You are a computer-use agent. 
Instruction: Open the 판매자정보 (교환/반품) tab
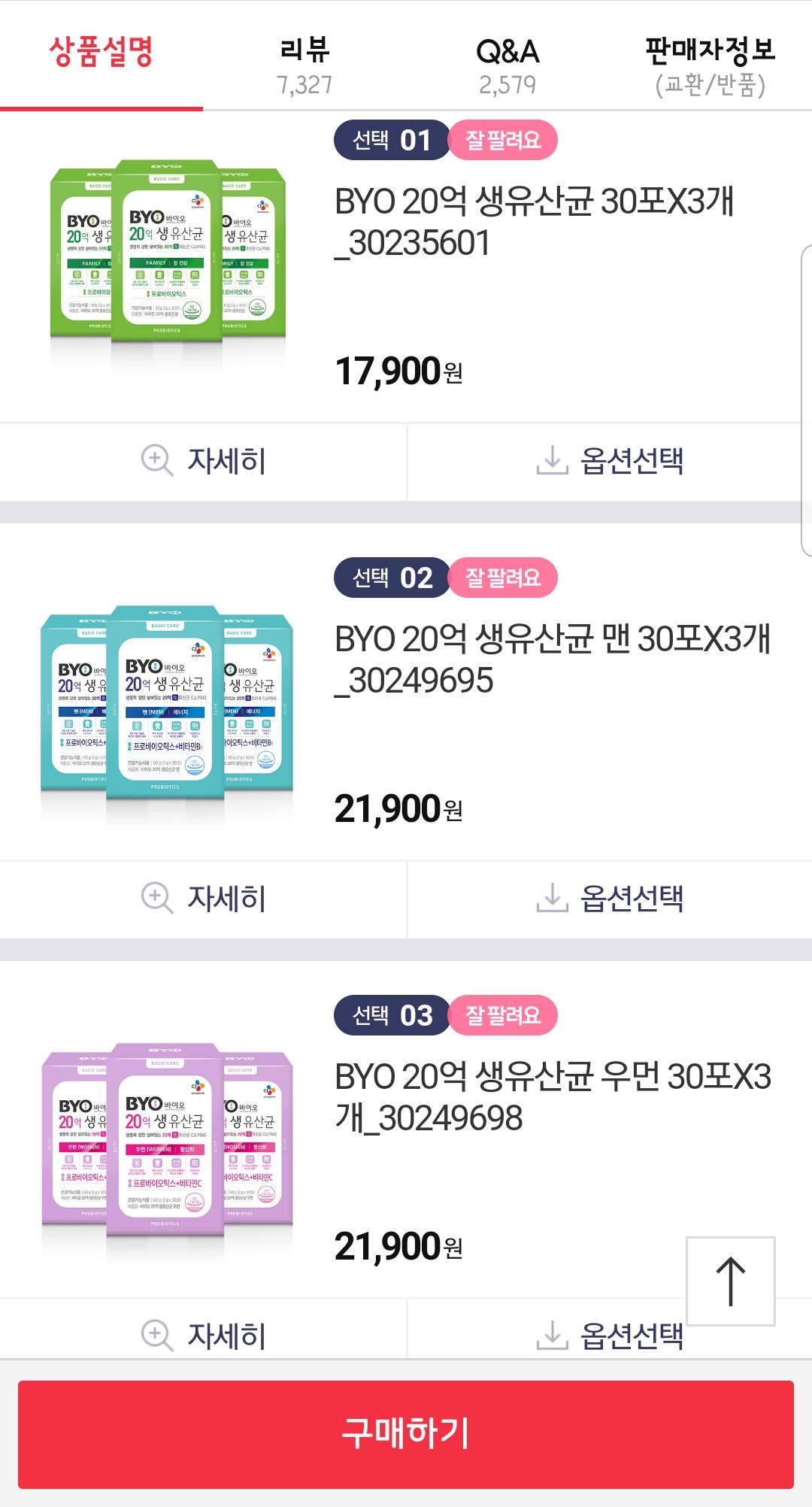tap(710, 66)
